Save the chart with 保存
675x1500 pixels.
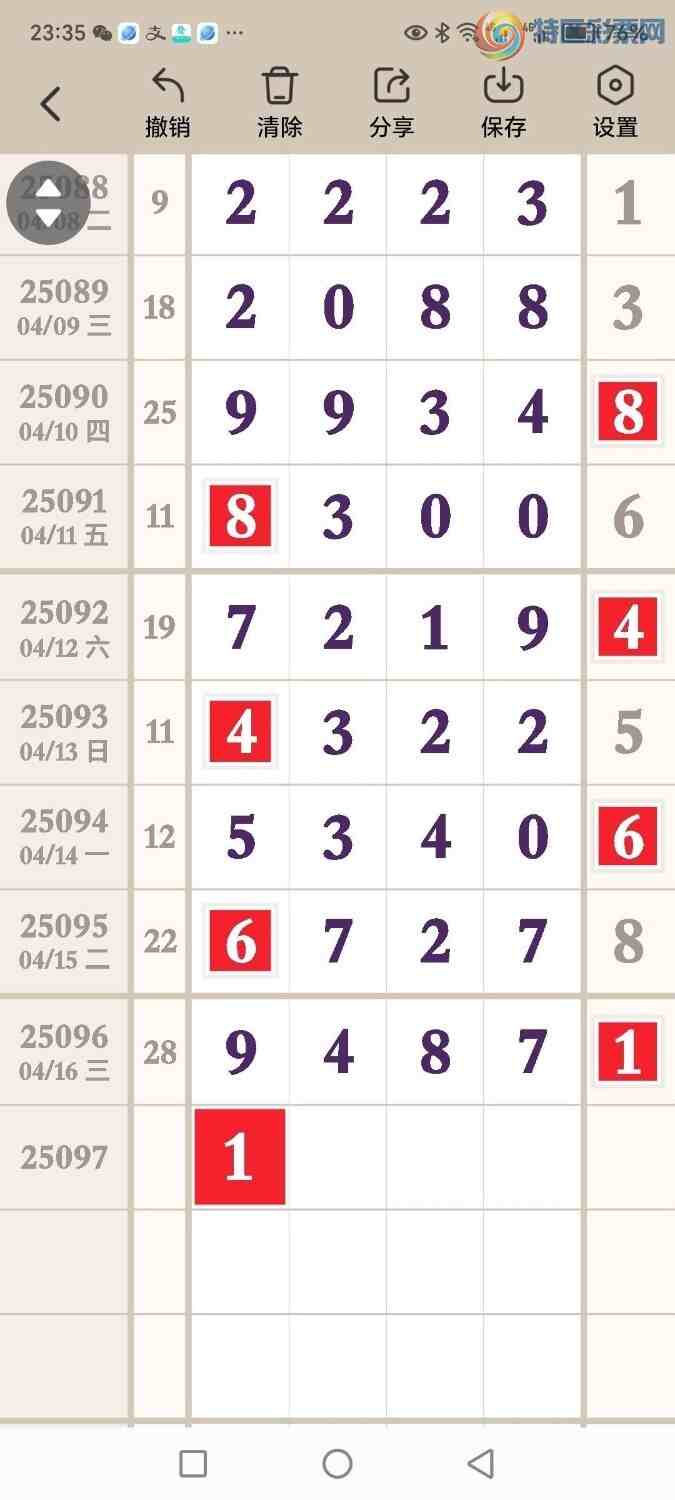point(503,102)
